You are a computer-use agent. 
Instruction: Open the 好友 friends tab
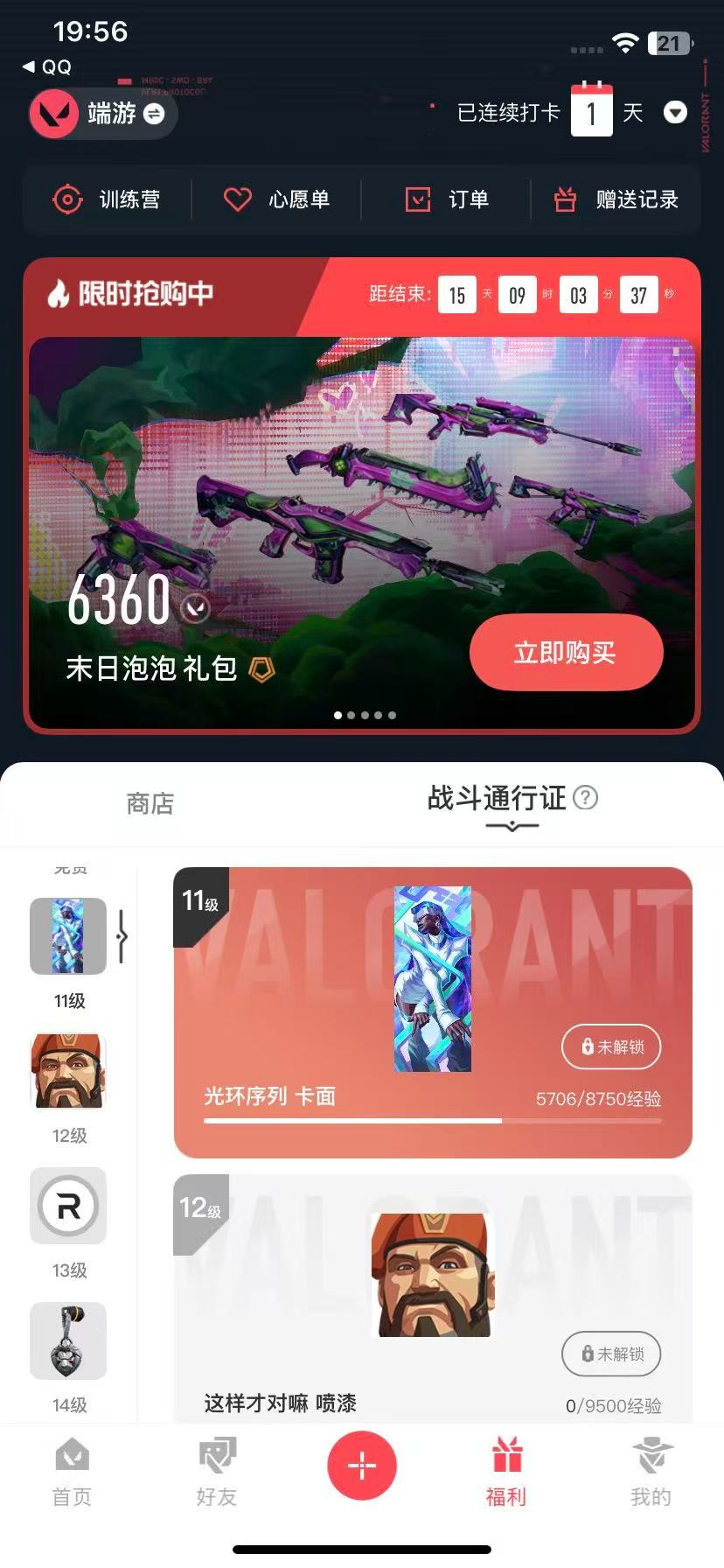216,1472
